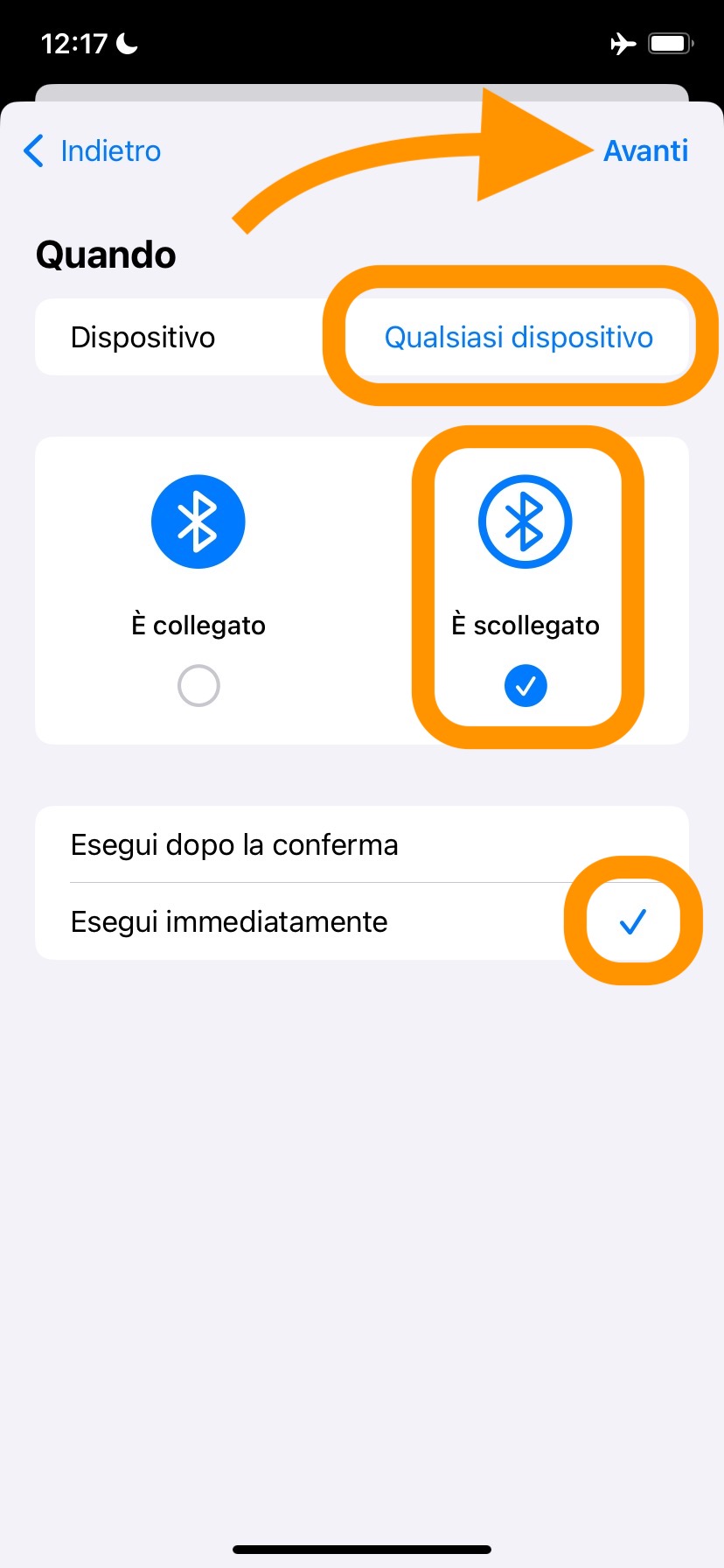
Task: Select the È collegato option
Action: point(198,590)
